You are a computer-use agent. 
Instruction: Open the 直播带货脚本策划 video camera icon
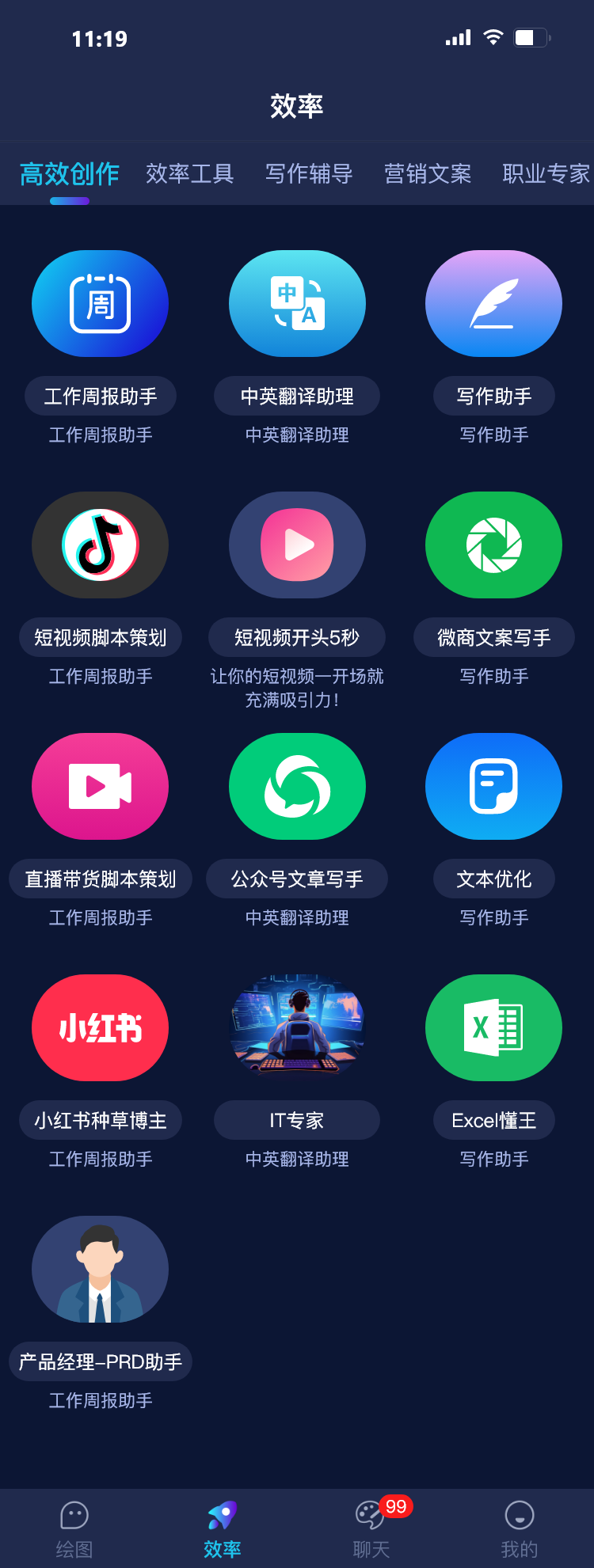pos(100,786)
